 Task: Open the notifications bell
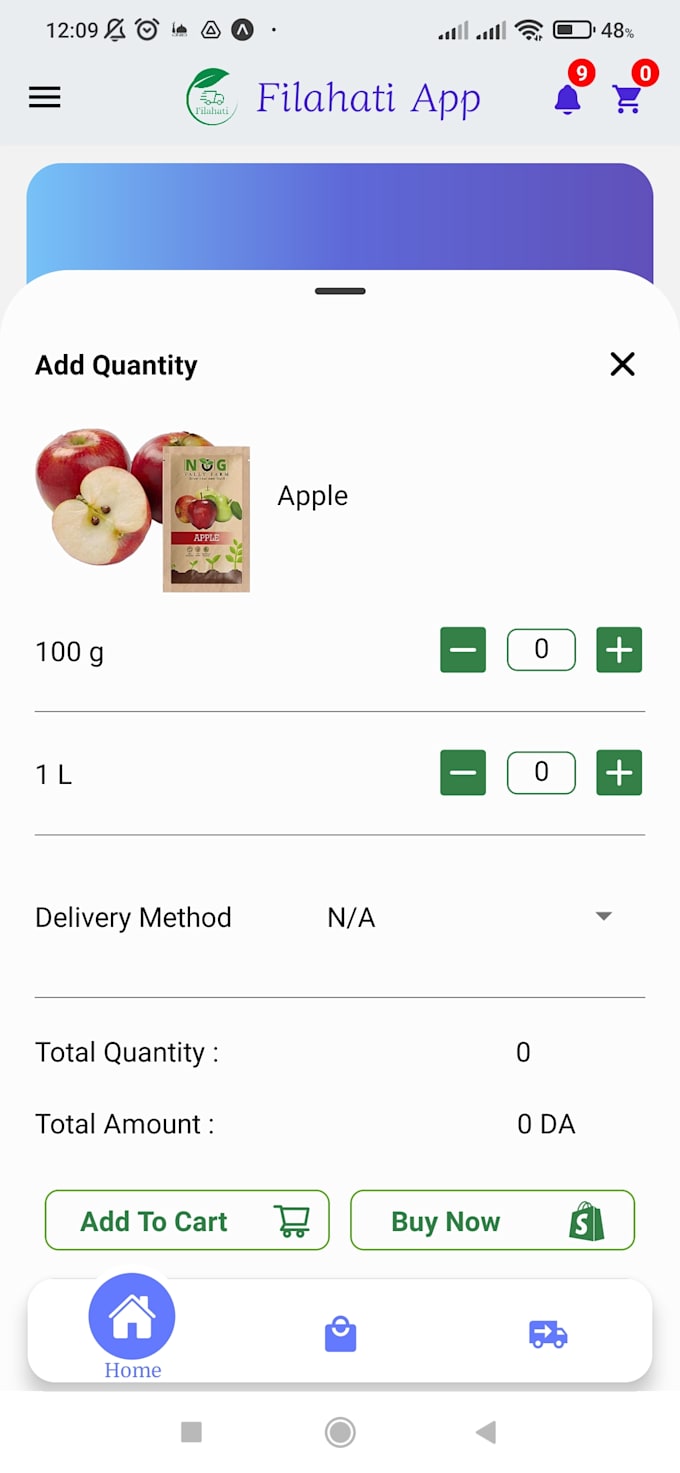[568, 99]
